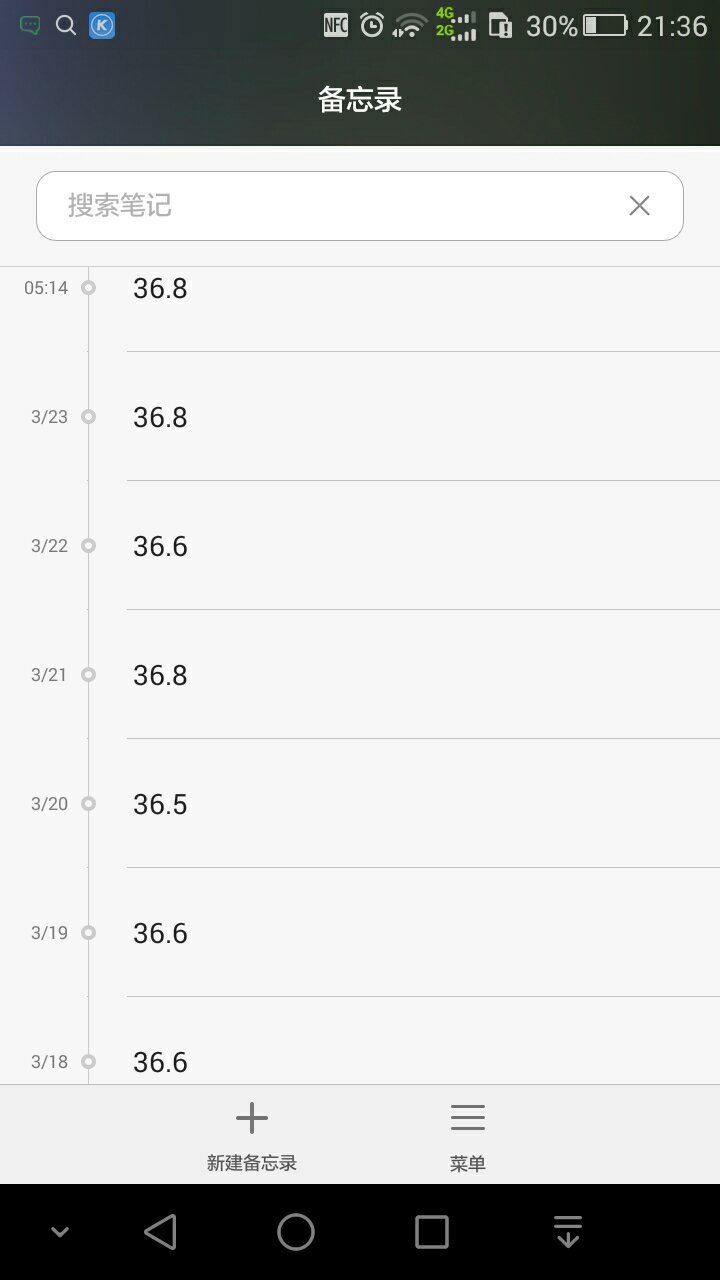720x1280 pixels.
Task: Create a new memo with 新建备忘录
Action: click(x=252, y=1135)
